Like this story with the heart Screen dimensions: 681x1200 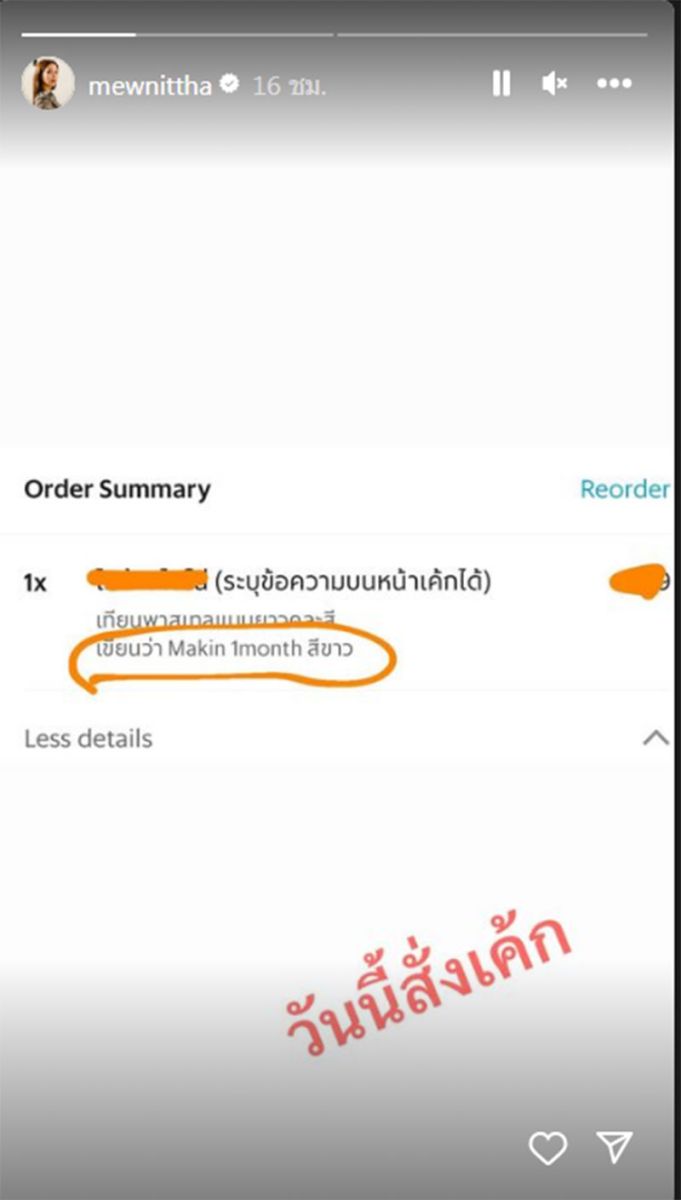[x=548, y=1148]
